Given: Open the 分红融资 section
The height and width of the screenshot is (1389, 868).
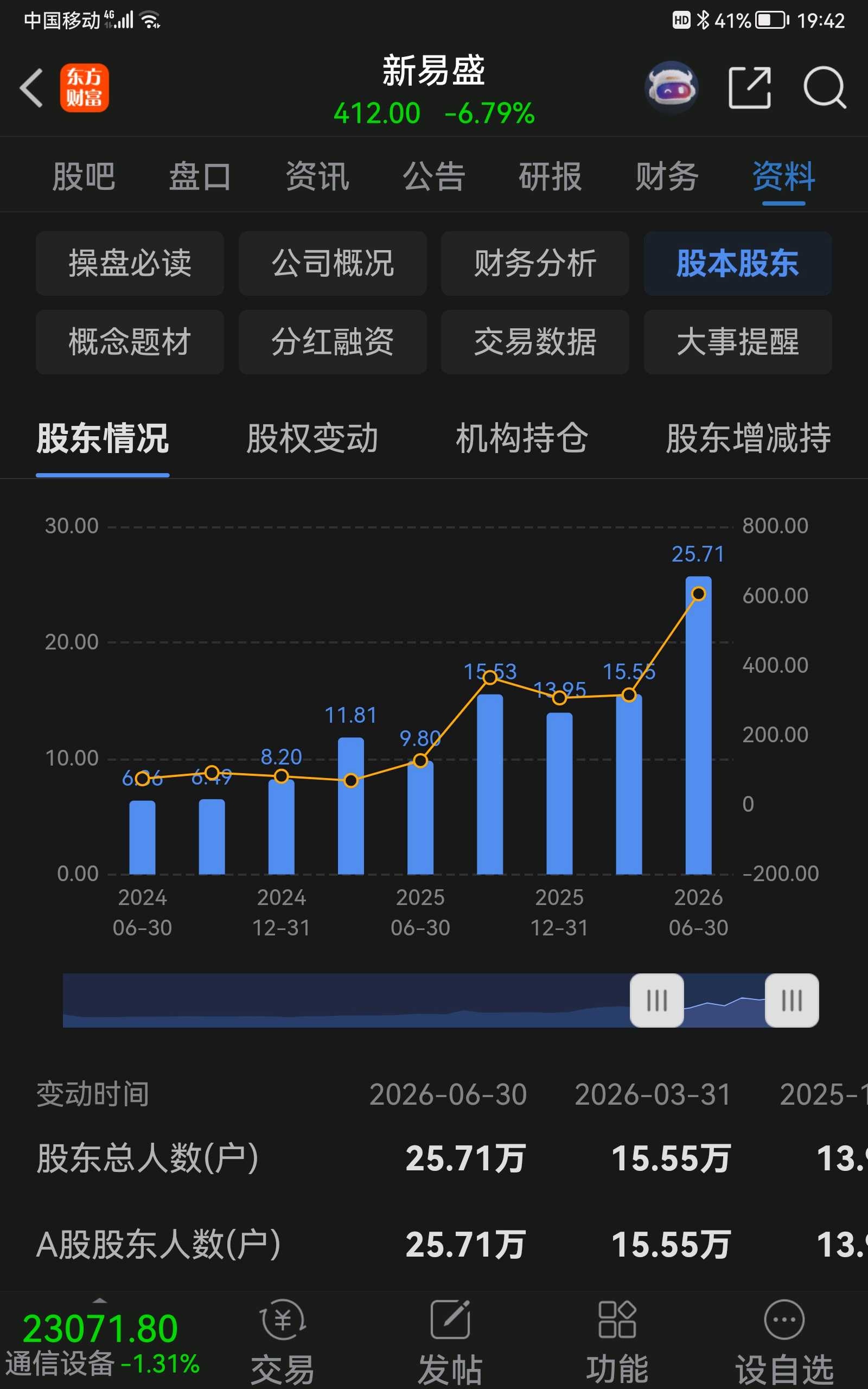Looking at the screenshot, I should [x=333, y=342].
